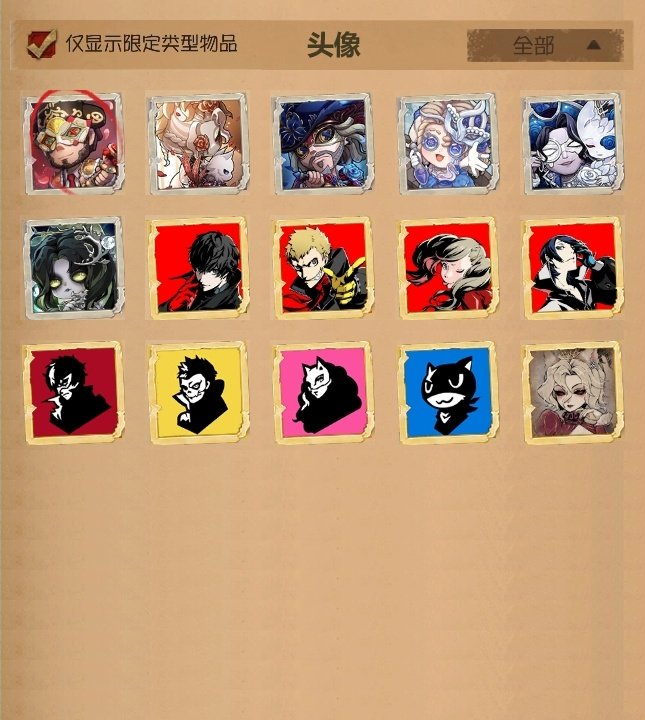Select the sepia lady portrait avatar
The width and height of the screenshot is (645, 720).
point(571,393)
